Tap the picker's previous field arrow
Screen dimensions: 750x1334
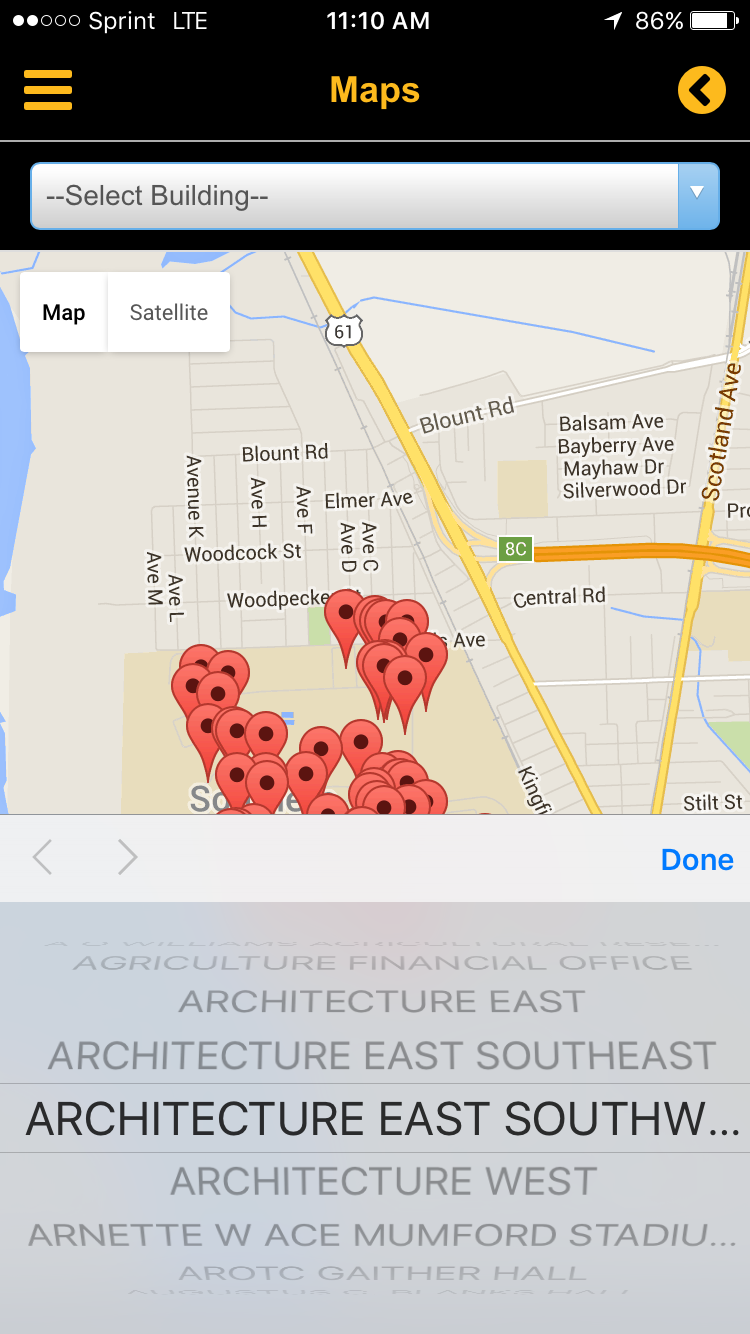42,858
